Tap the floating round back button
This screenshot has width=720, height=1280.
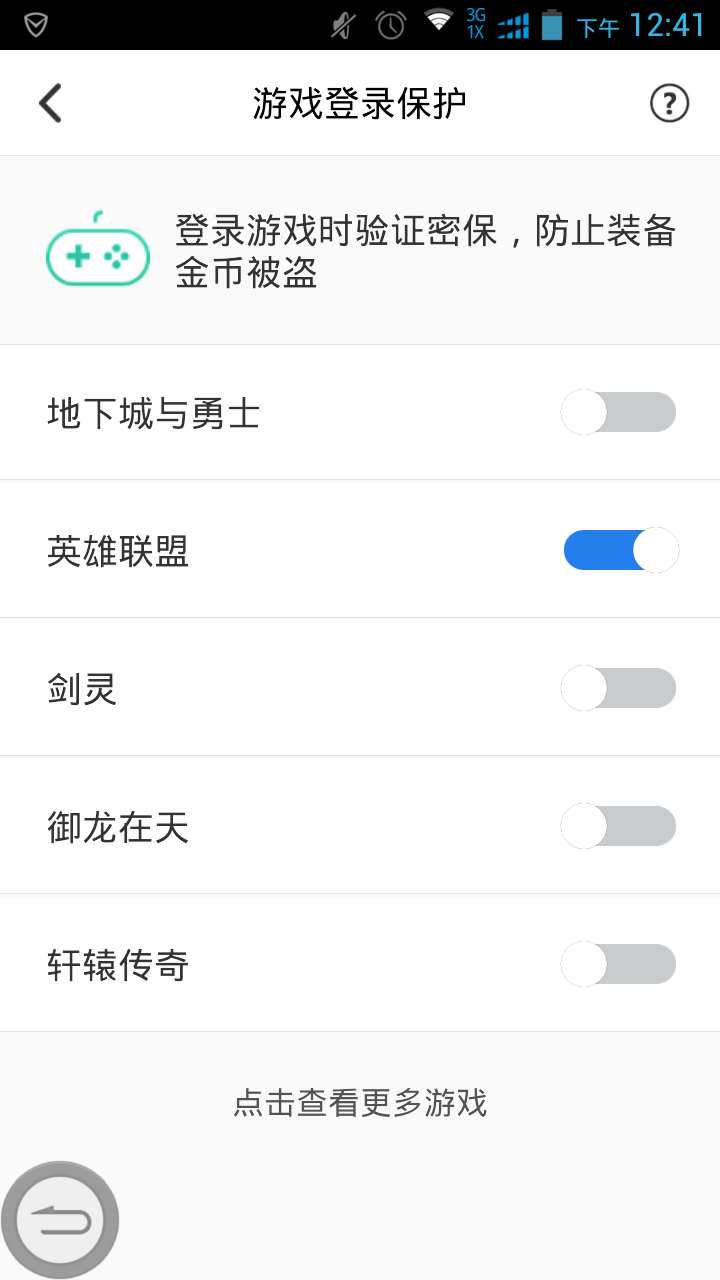[x=60, y=1220]
